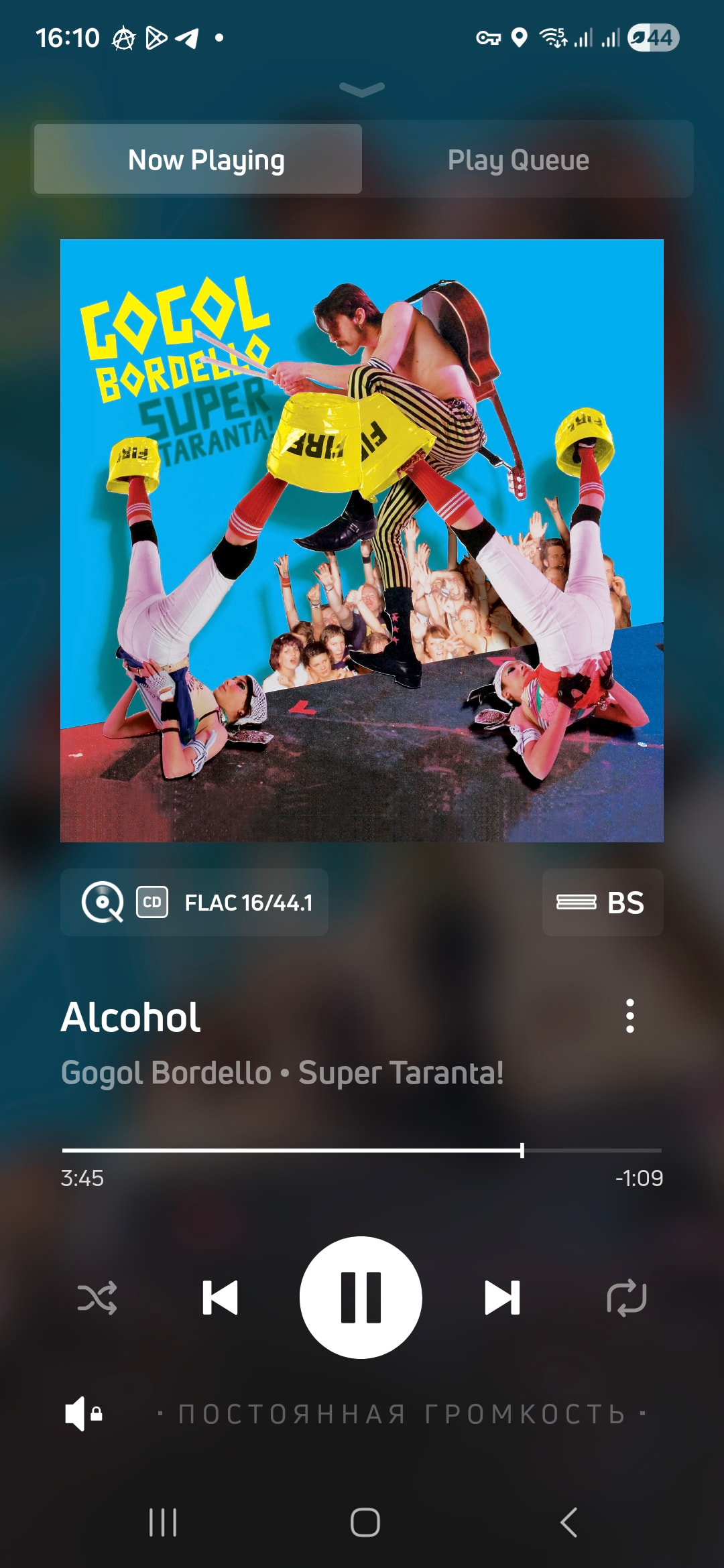Image resolution: width=724 pixels, height=1568 pixels.
Task: Switch to the Play Queue tab
Action: point(518,159)
